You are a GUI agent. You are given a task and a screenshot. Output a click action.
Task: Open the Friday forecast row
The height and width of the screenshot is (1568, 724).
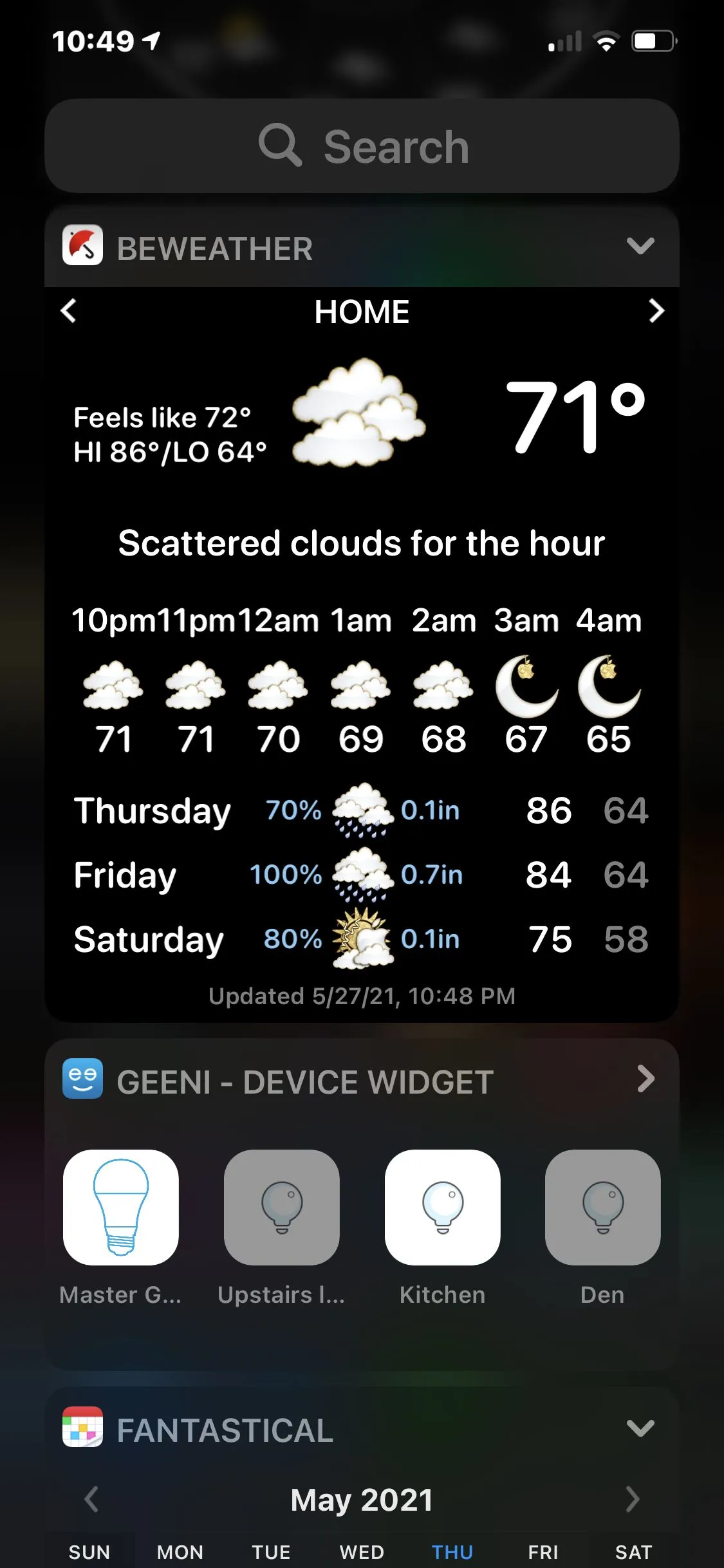click(x=362, y=875)
